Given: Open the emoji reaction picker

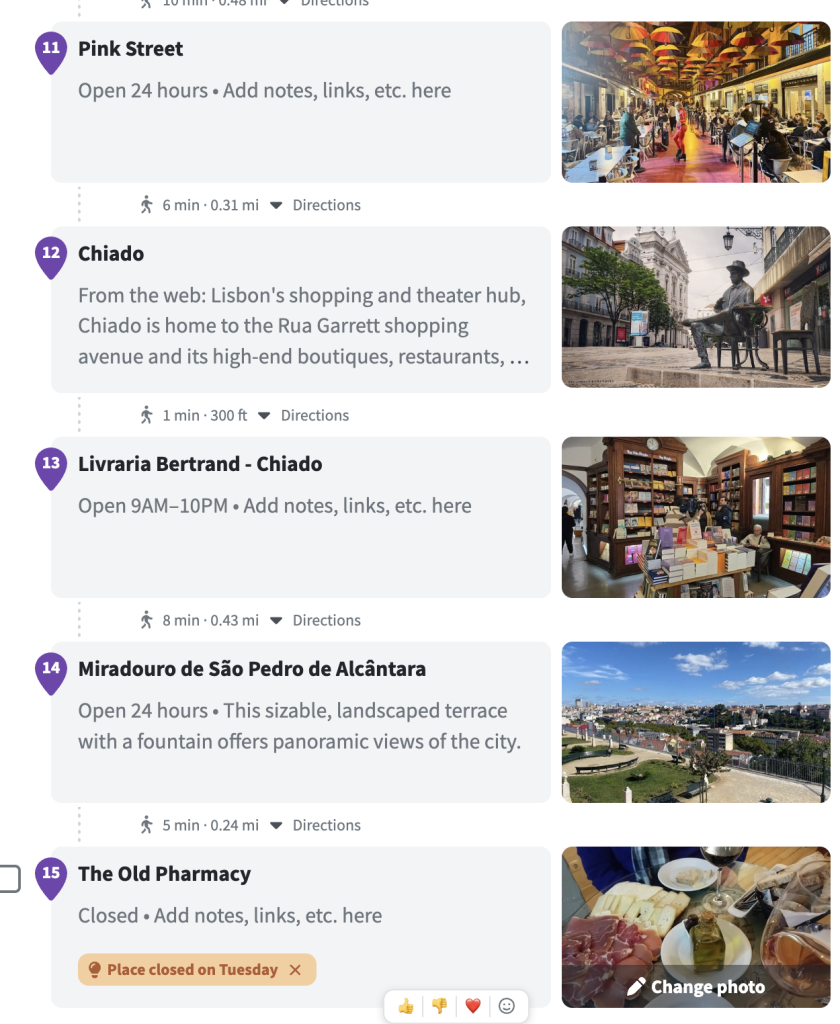Looking at the screenshot, I should (507, 1006).
